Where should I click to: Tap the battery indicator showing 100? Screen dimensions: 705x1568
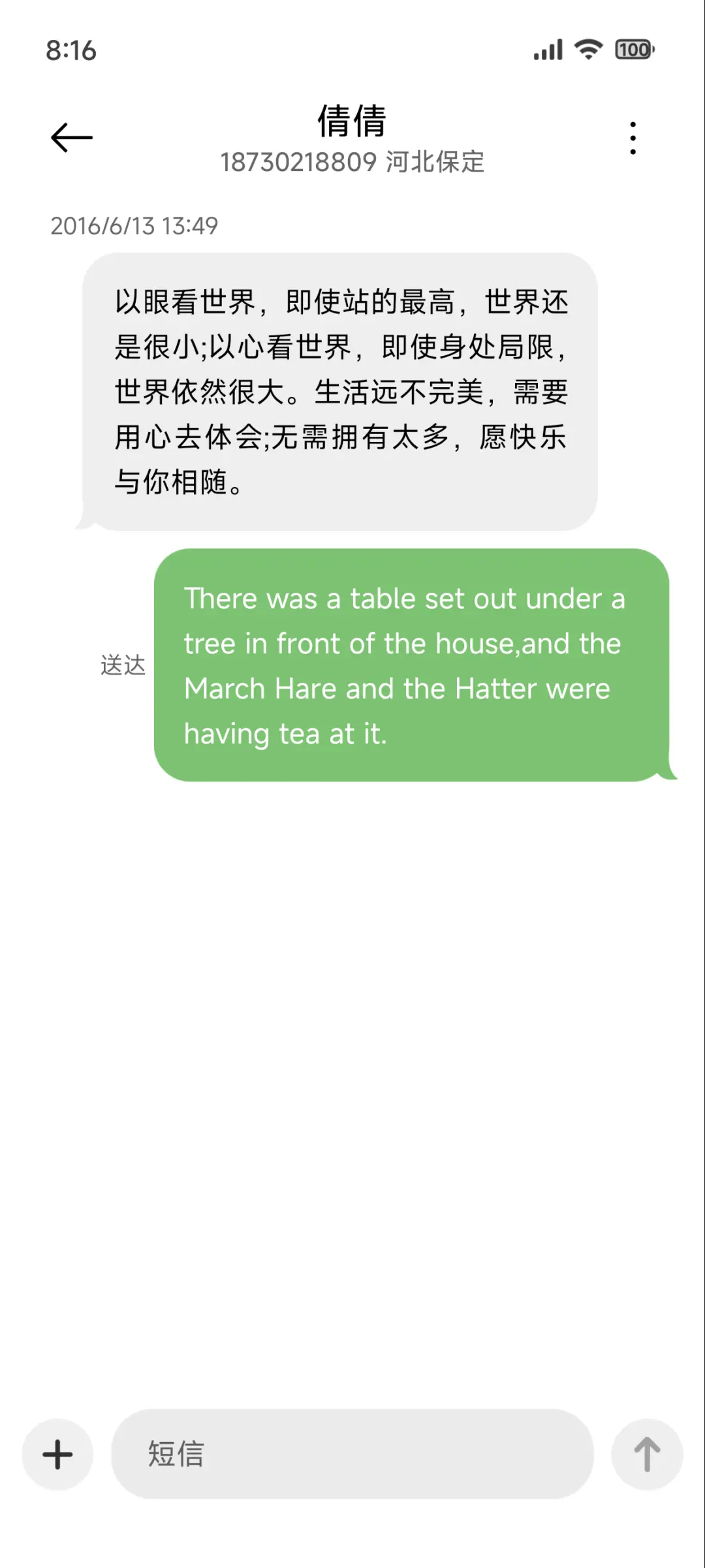[x=631, y=50]
